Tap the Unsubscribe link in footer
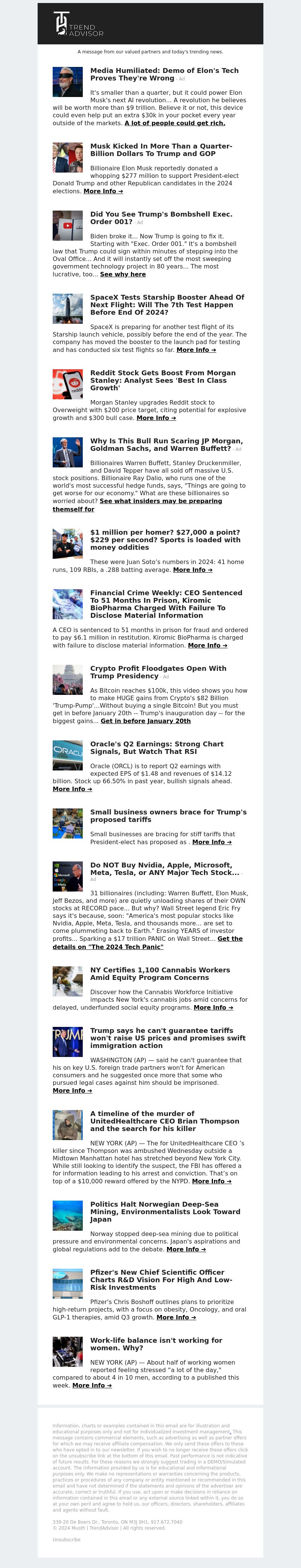Screen dimensions: 301x1568 click(x=67, y=1539)
